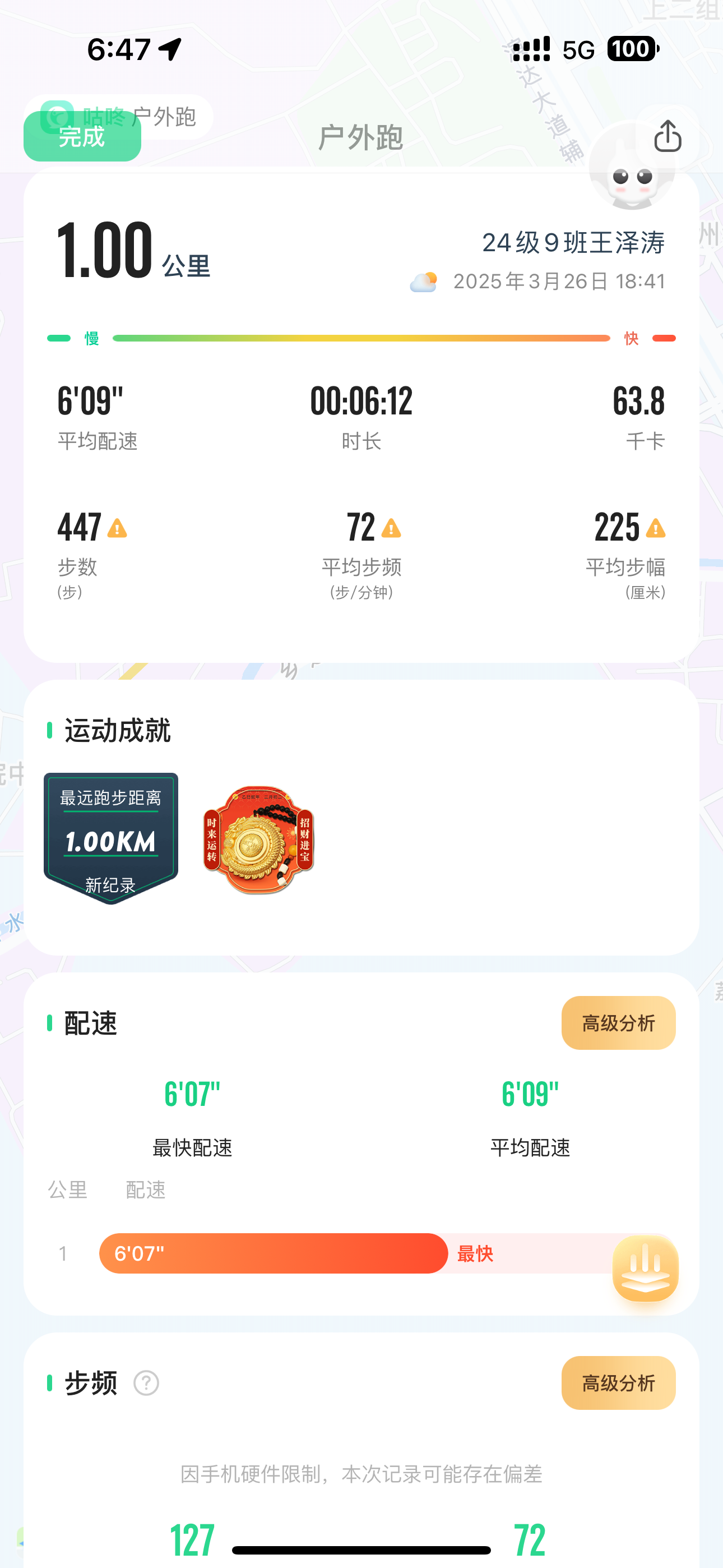Tap the green 完成 button
Screen dimensions: 723x1568
[82, 137]
